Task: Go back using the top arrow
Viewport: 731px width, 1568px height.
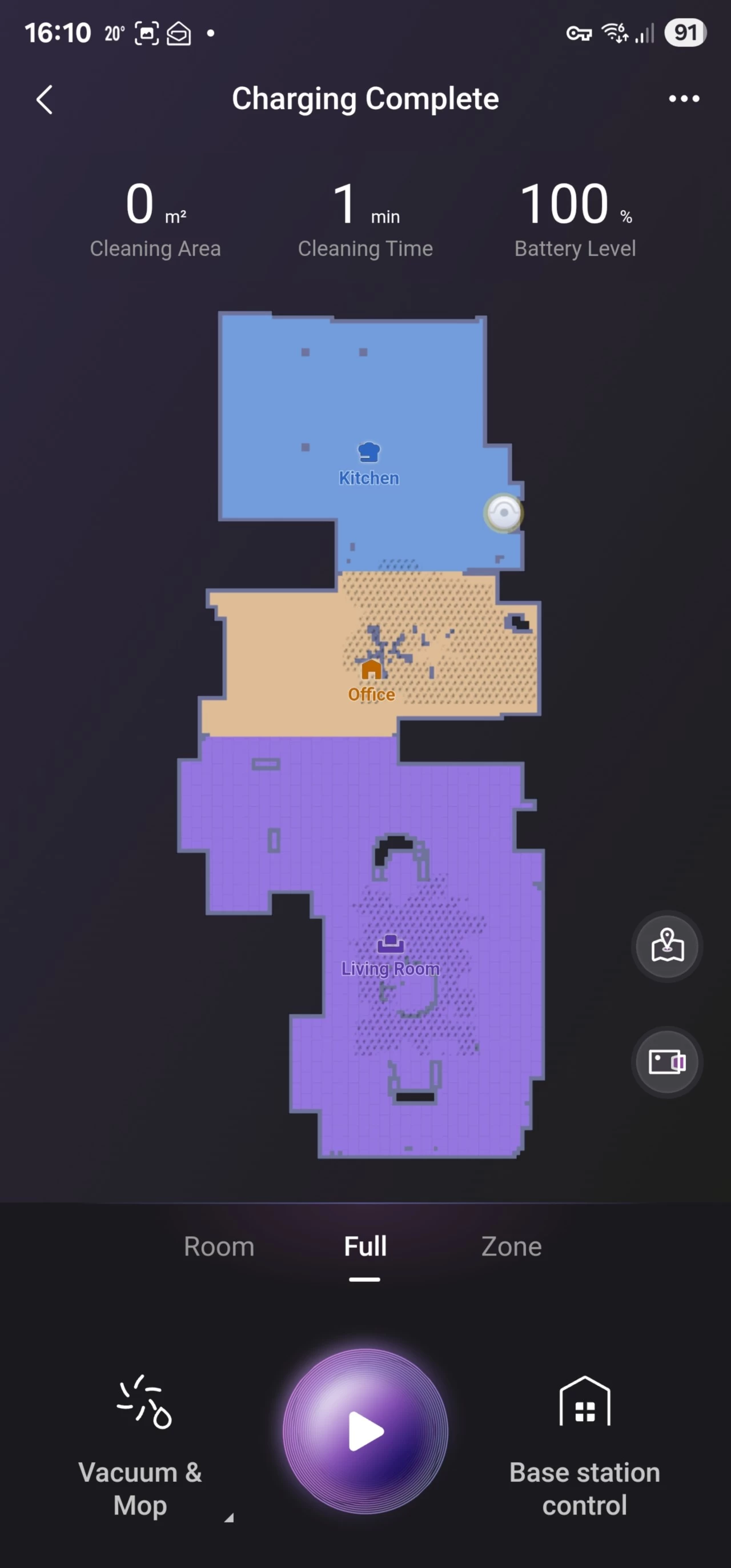Action: pos(45,99)
